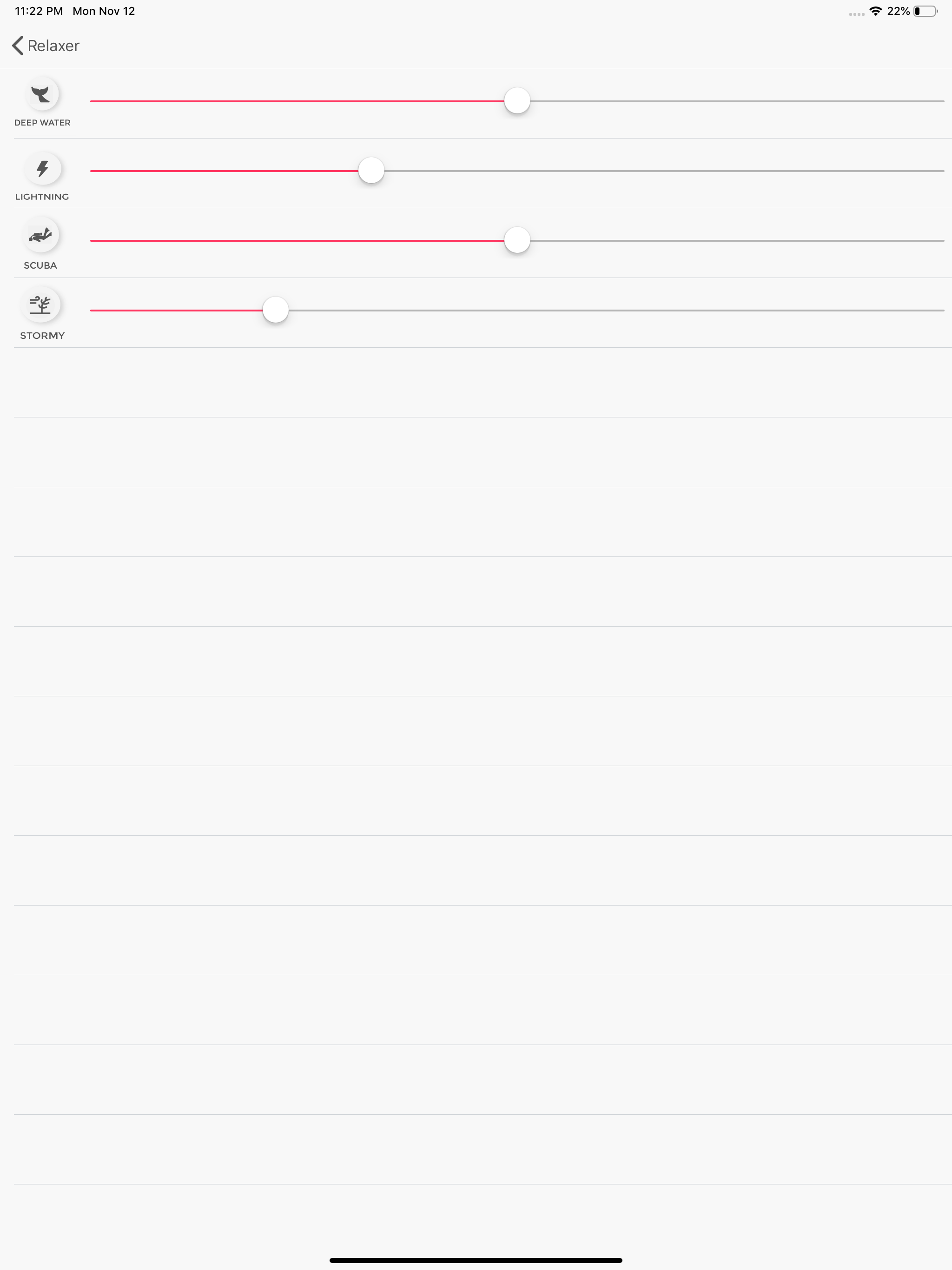
Task: Click the back chevron arrow
Action: click(17, 45)
